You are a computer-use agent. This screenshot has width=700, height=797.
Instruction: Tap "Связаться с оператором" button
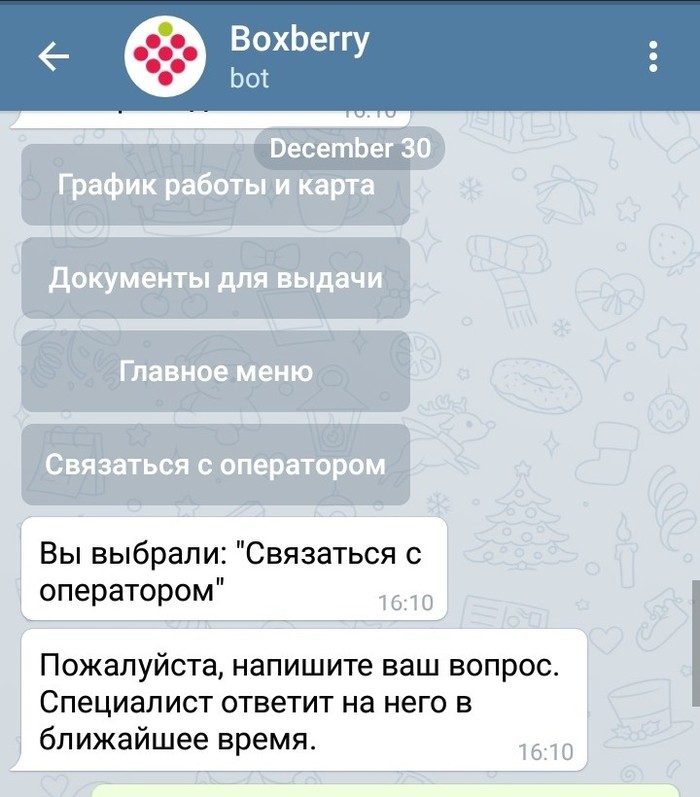click(216, 465)
